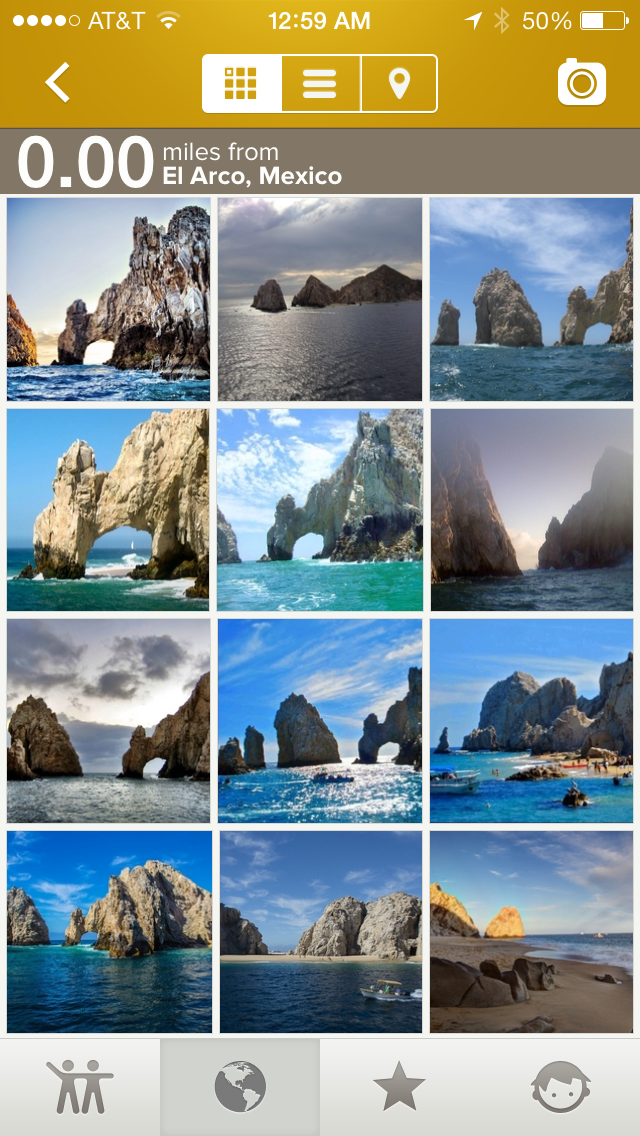The image size is (640, 1136).
Task: Open the sandy beach with boulders photo
Action: [531, 932]
